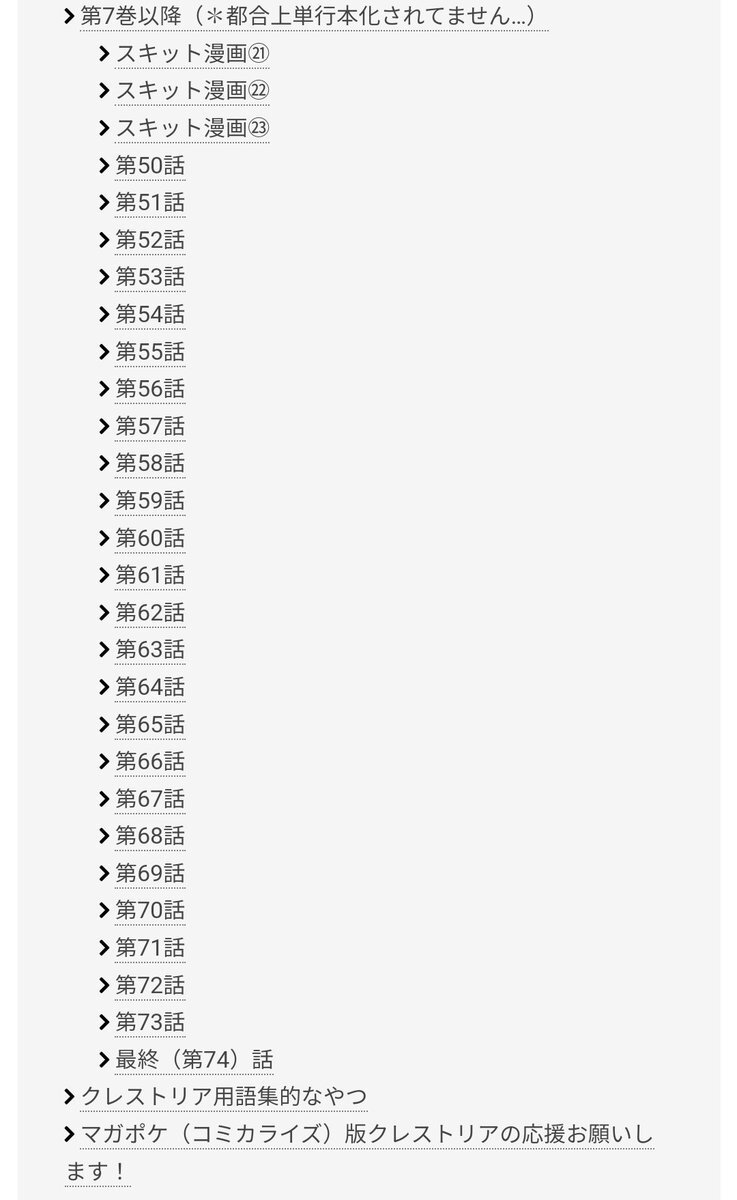
Task: Tap the 第60話 link
Action: 150,538
